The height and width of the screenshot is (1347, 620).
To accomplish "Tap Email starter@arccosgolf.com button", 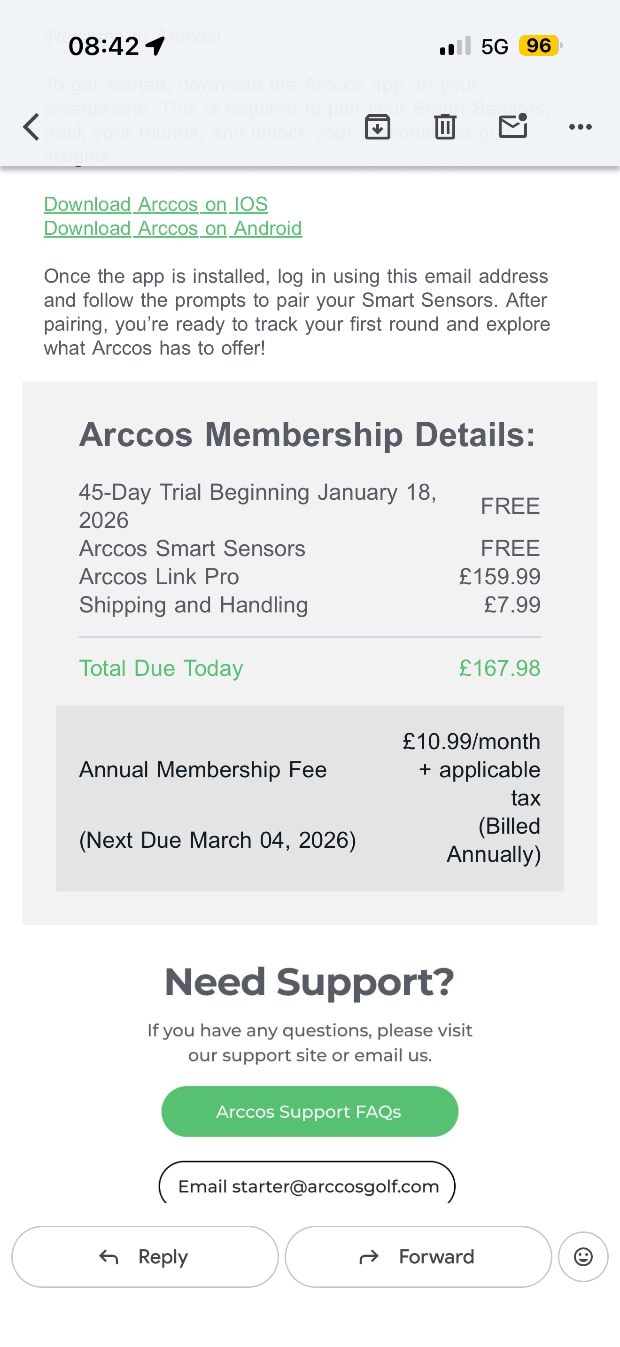I will [x=308, y=1185].
